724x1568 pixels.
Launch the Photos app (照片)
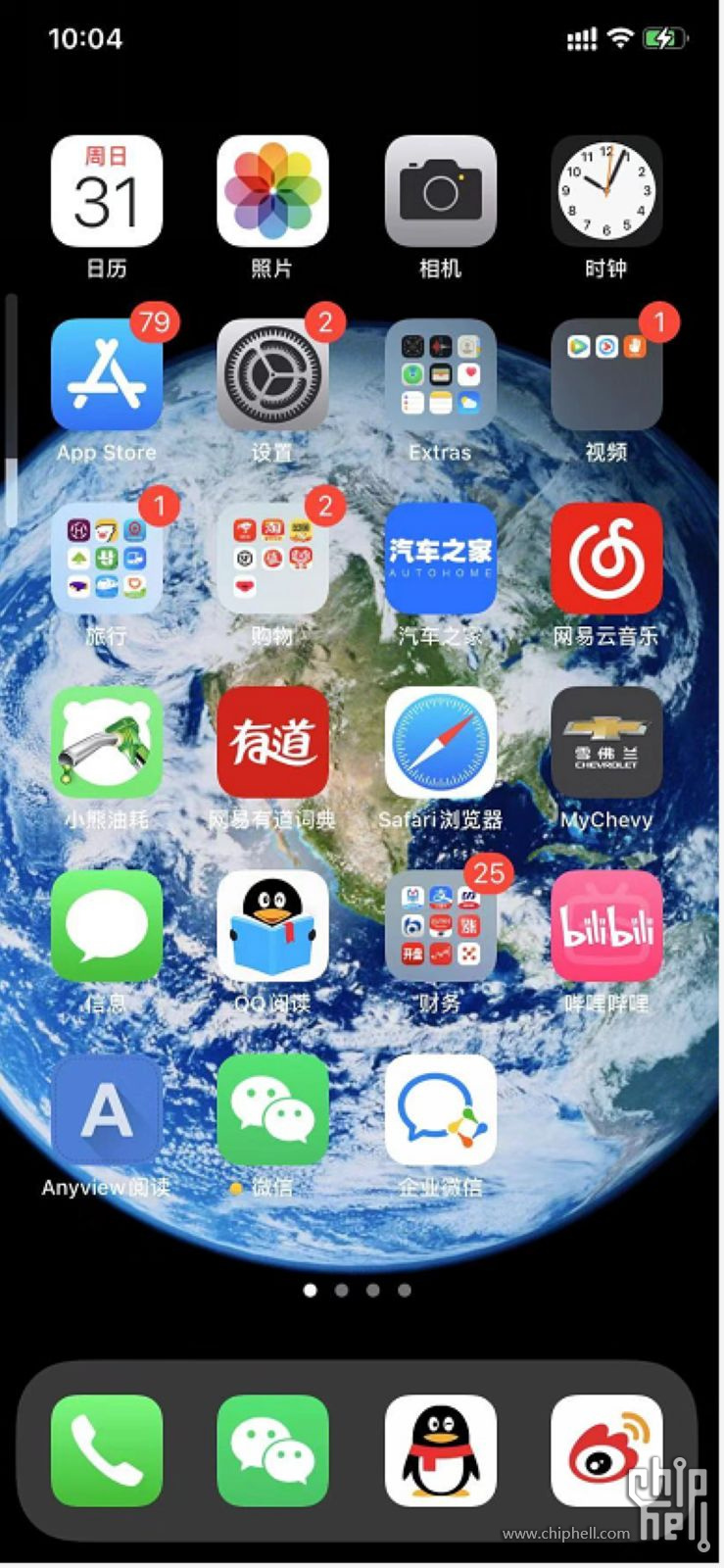tap(272, 192)
